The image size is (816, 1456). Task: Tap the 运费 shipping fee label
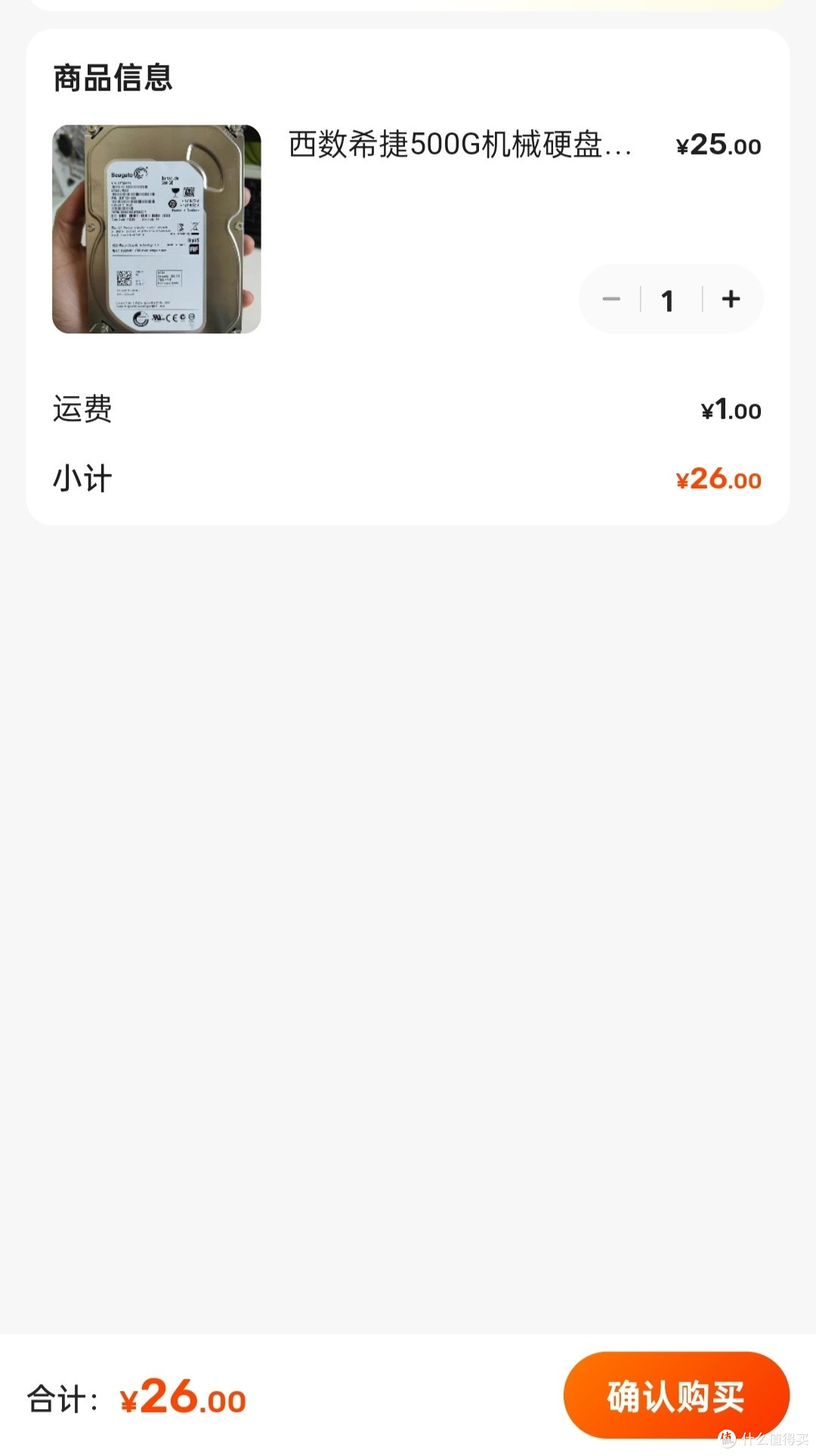click(x=82, y=410)
